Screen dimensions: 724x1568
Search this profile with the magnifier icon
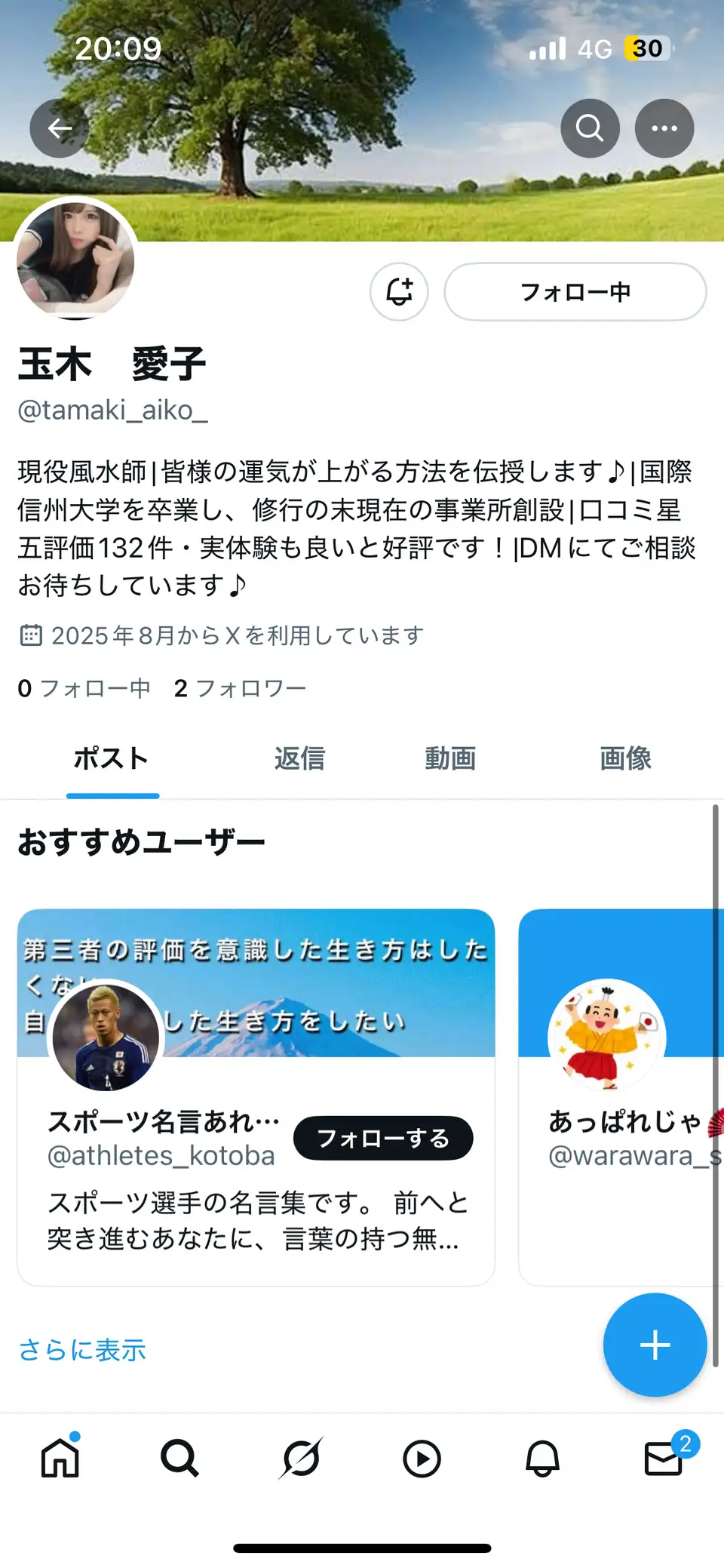point(590,128)
